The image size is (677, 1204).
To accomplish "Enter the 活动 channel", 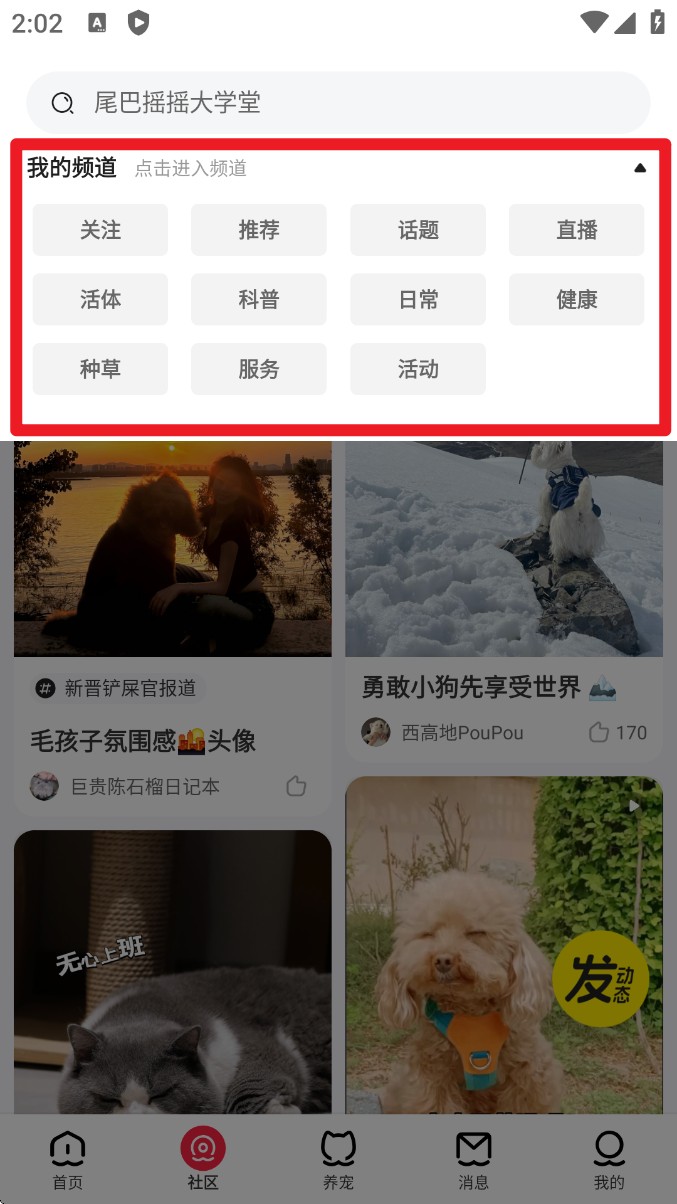I will (x=418, y=369).
